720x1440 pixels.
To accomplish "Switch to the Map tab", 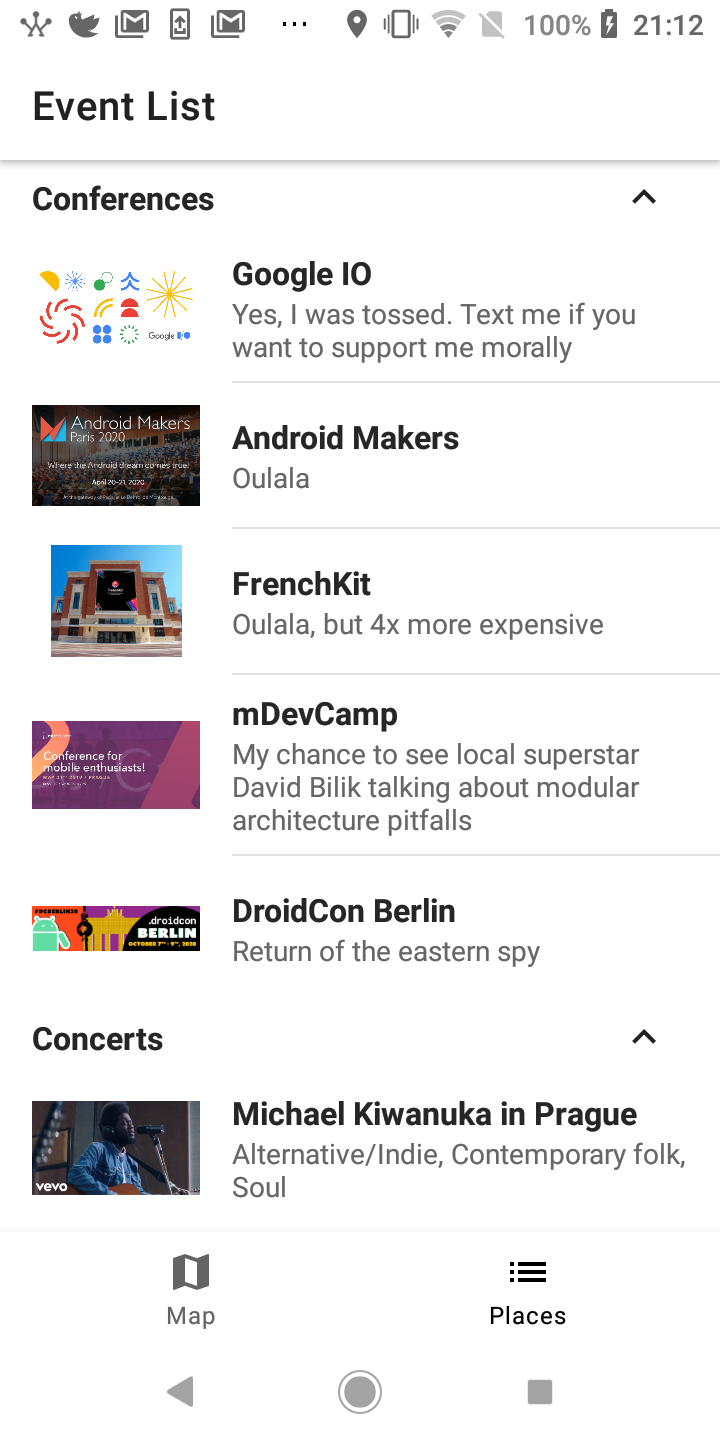I will click(191, 1290).
